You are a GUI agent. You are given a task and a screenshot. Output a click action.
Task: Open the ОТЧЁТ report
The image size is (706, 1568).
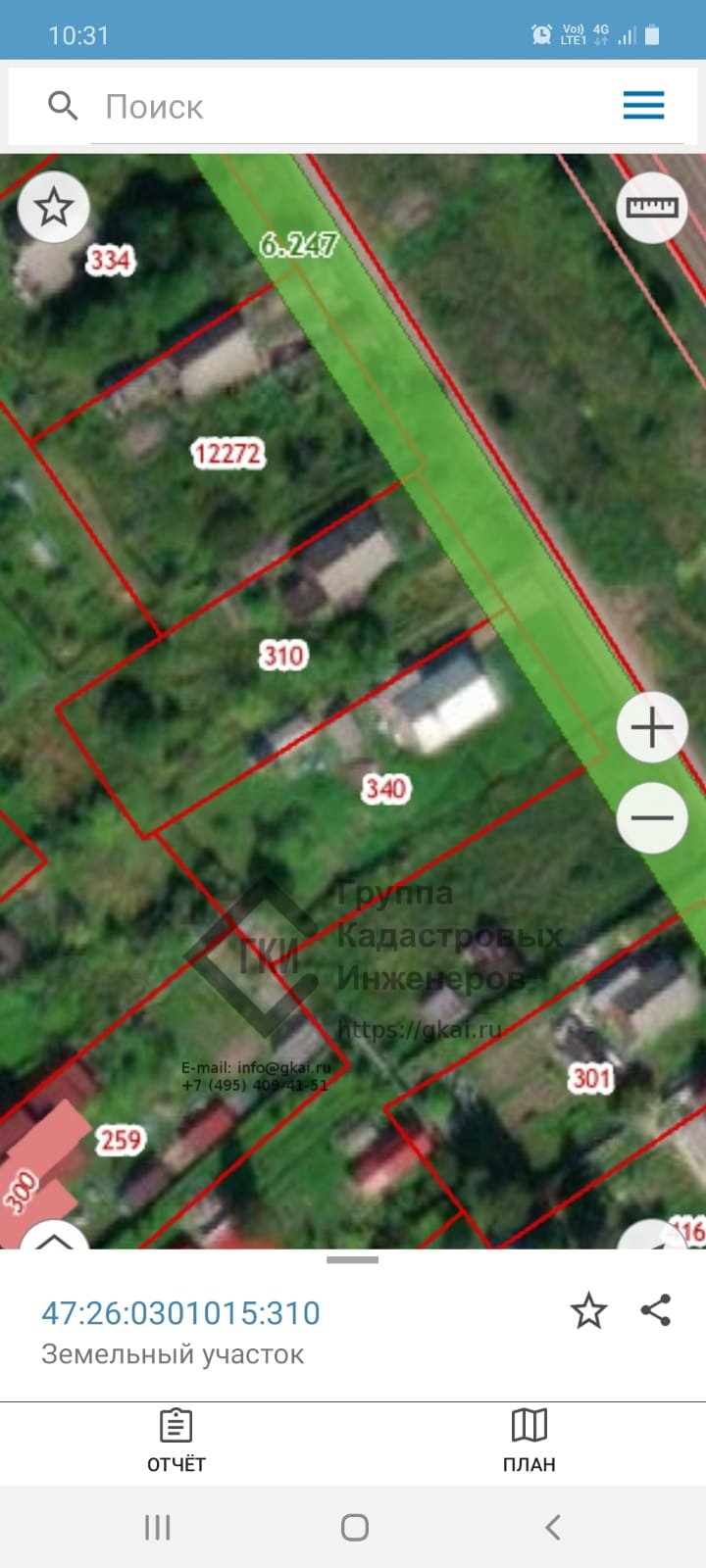click(x=176, y=1441)
